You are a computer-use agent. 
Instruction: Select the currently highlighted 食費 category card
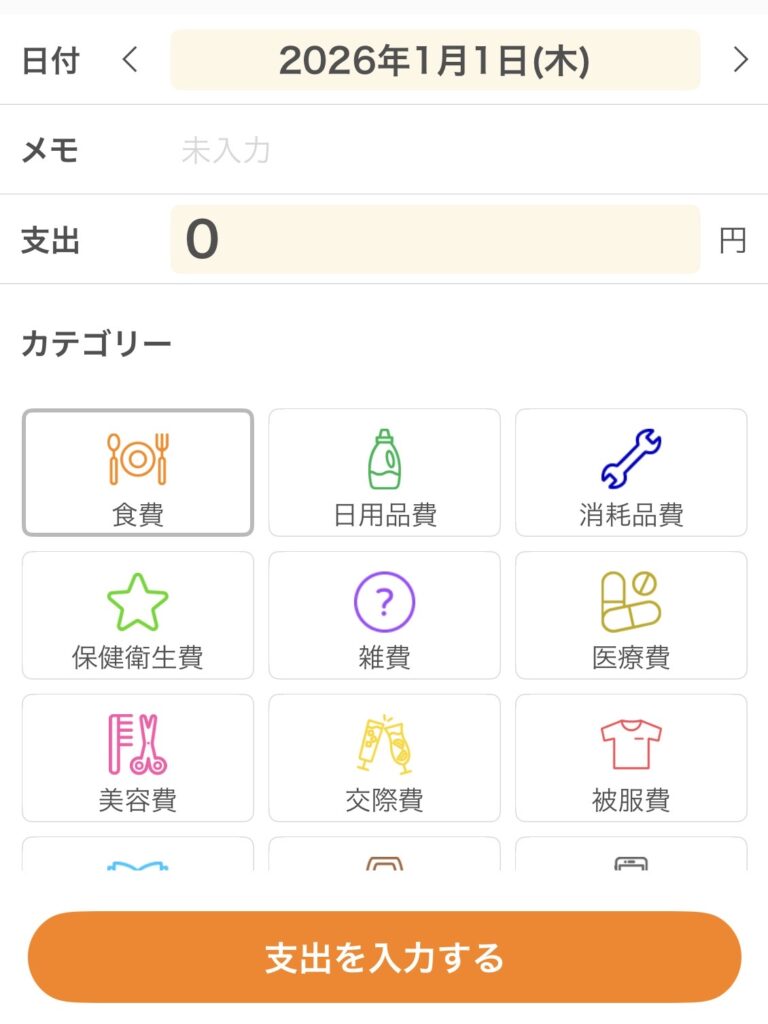click(x=137, y=471)
